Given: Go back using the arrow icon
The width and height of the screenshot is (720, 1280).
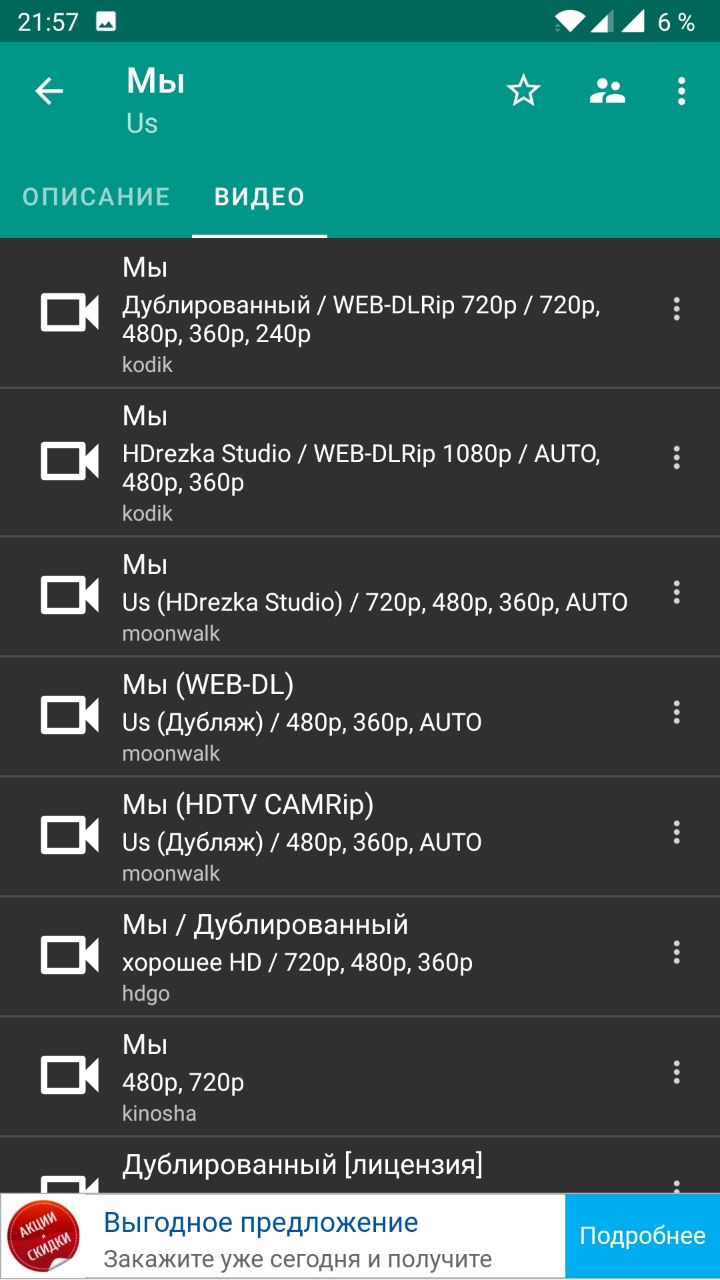Looking at the screenshot, I should pos(49,92).
